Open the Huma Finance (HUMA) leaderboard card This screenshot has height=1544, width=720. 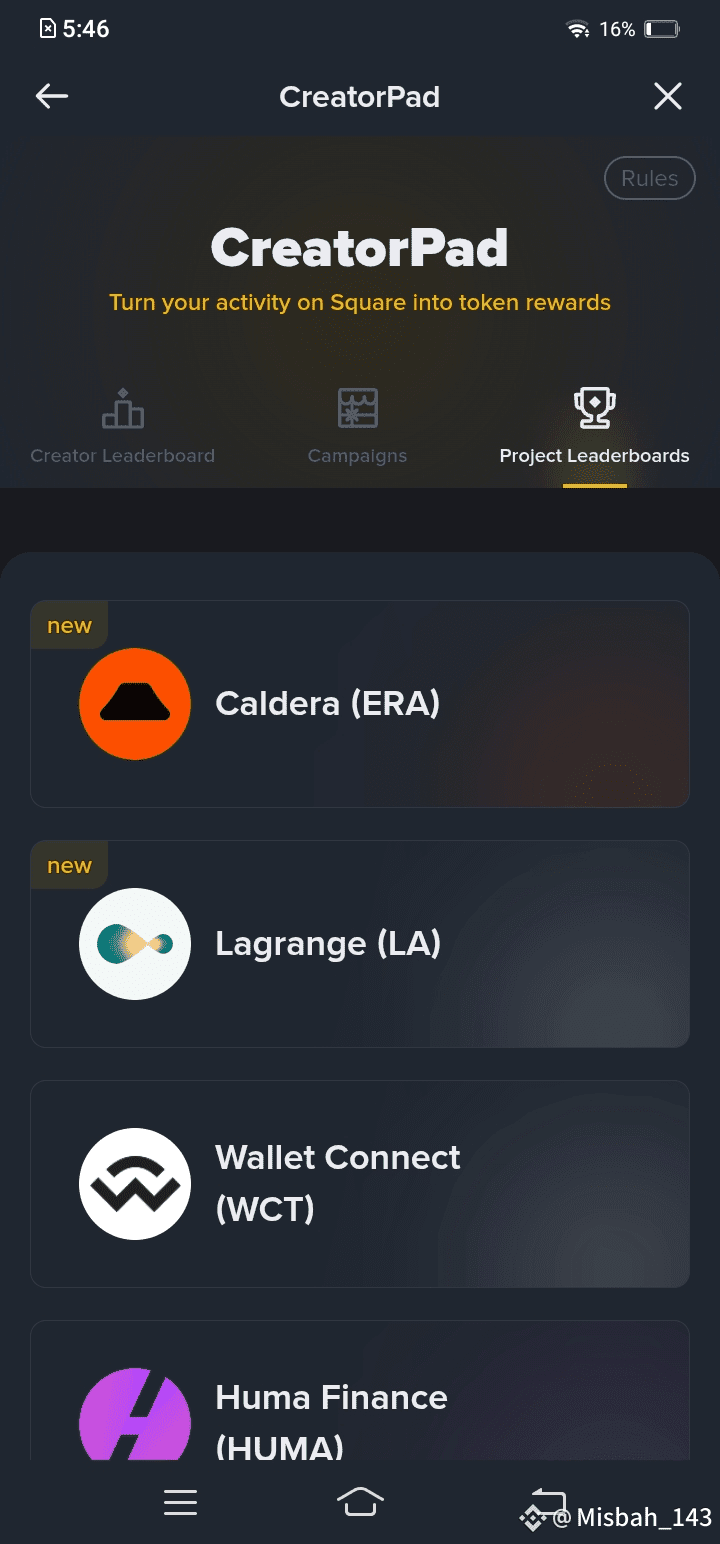[x=360, y=1390]
